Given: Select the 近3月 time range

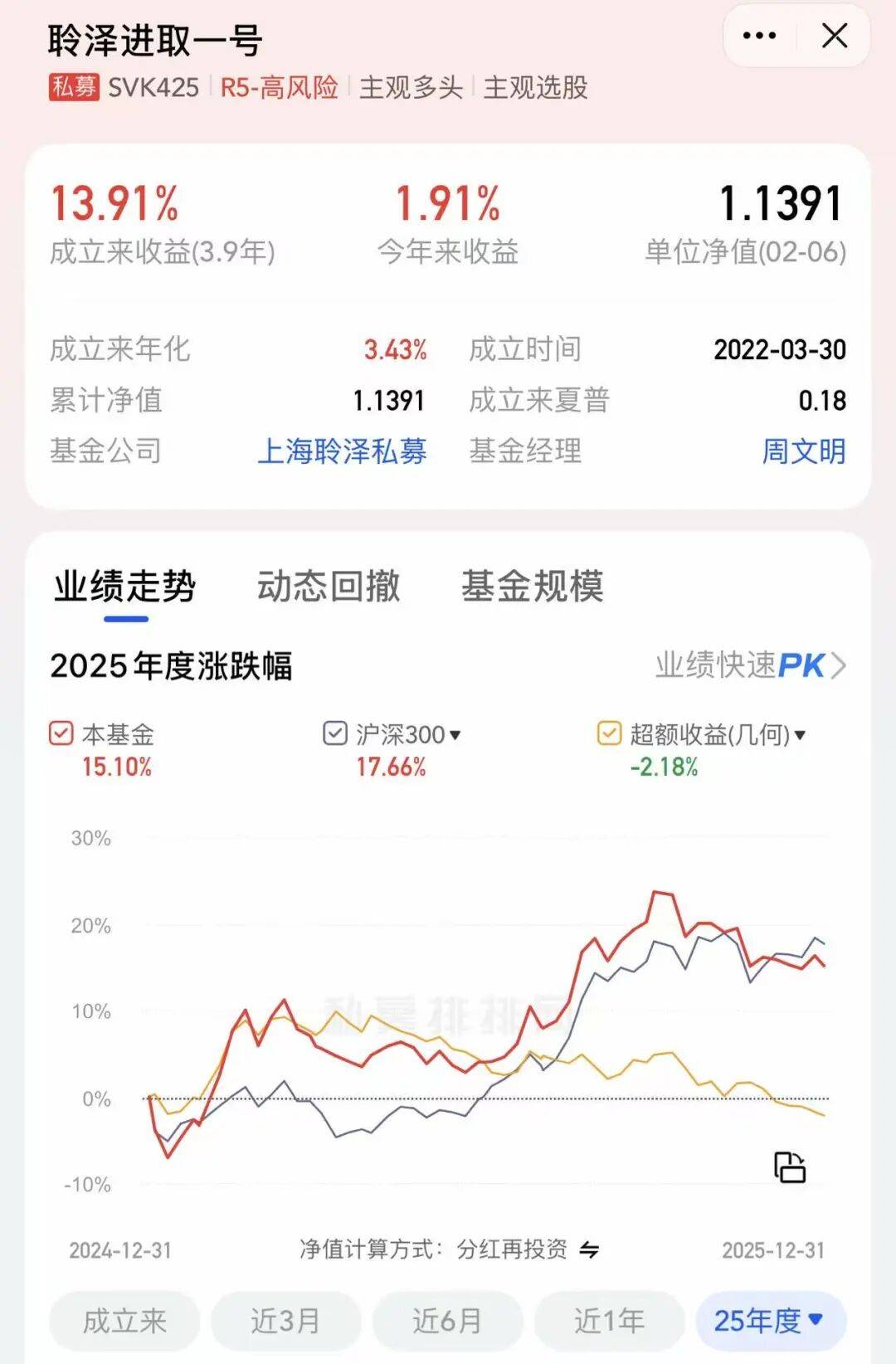Looking at the screenshot, I should [x=285, y=1320].
